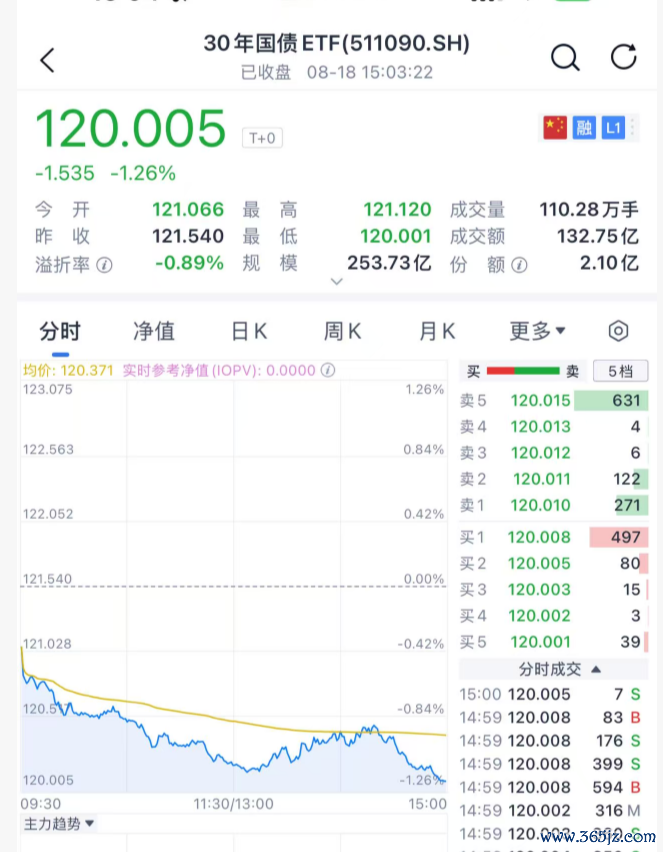Switch to the 日K chart tab
Viewport: 663px width, 852px height.
tap(249, 331)
